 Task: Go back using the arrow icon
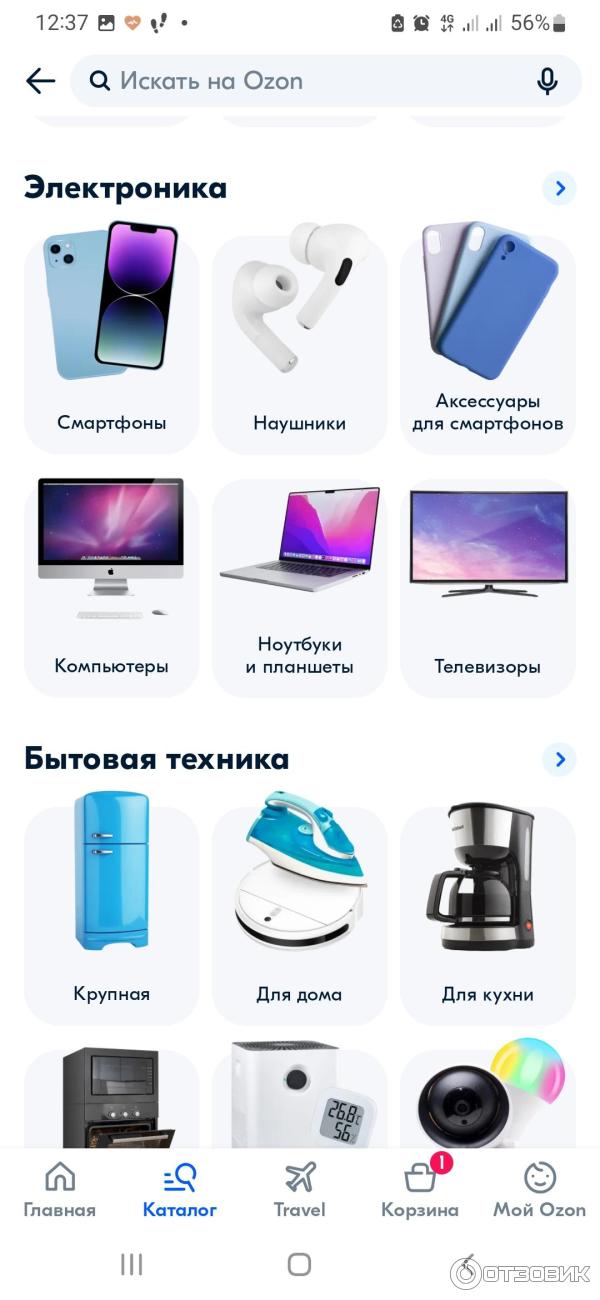point(40,81)
